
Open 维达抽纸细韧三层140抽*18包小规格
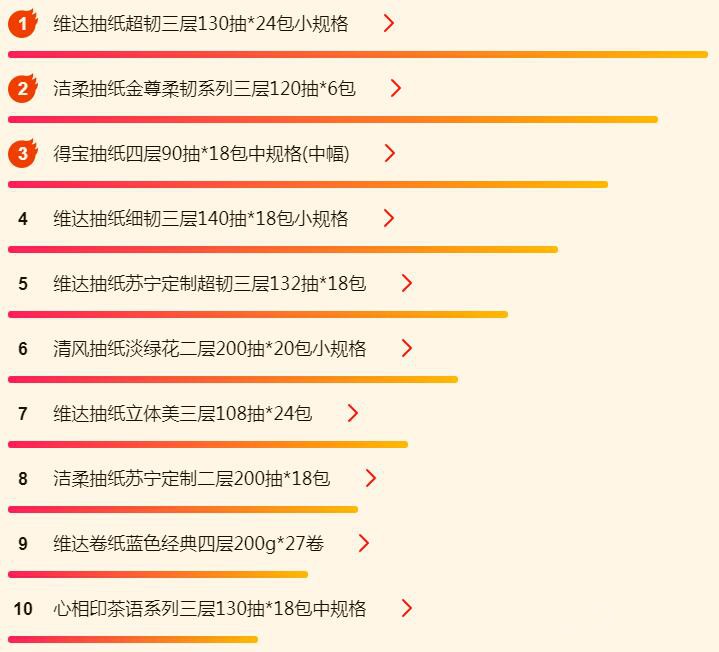point(201,218)
